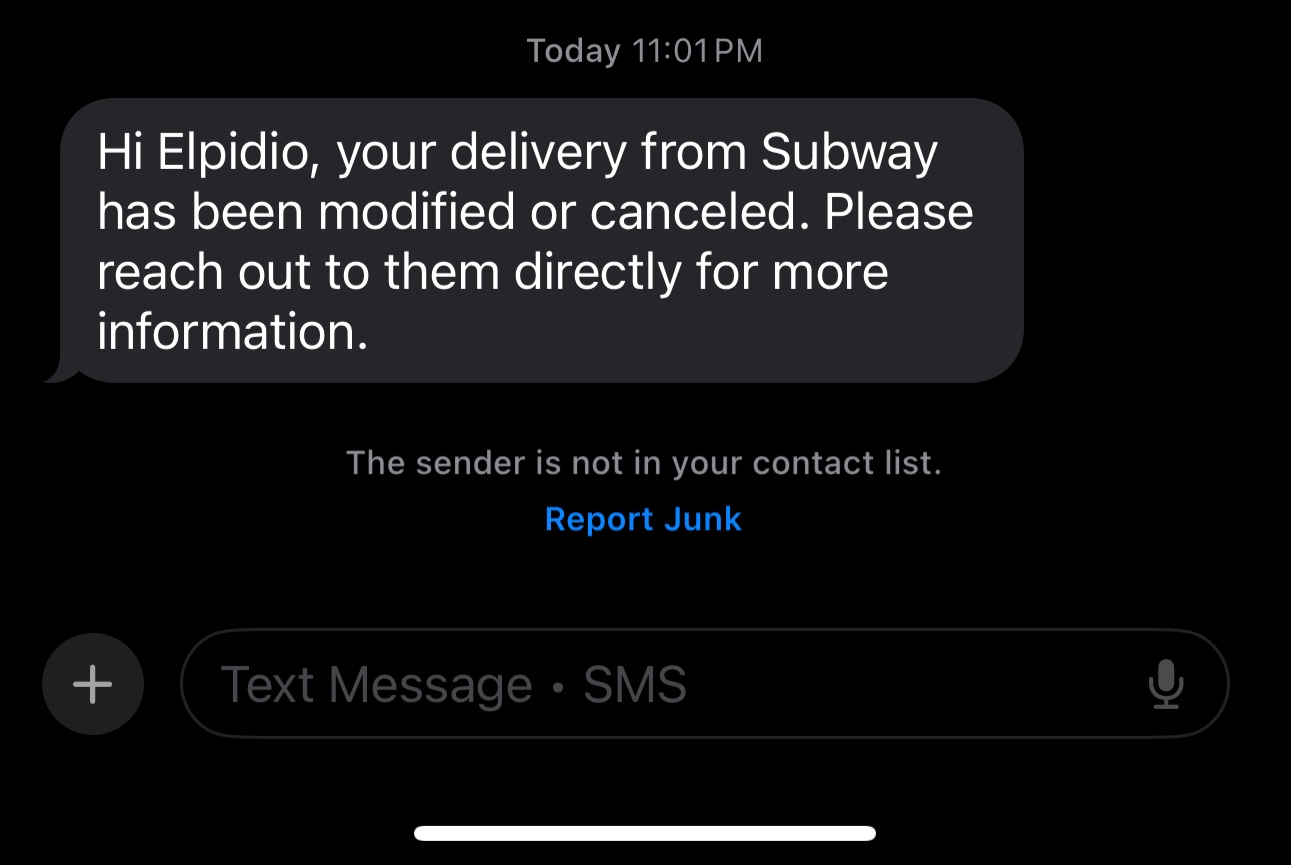The width and height of the screenshot is (1291, 865).
Task: Open the plus attachments menu
Action: 93,684
